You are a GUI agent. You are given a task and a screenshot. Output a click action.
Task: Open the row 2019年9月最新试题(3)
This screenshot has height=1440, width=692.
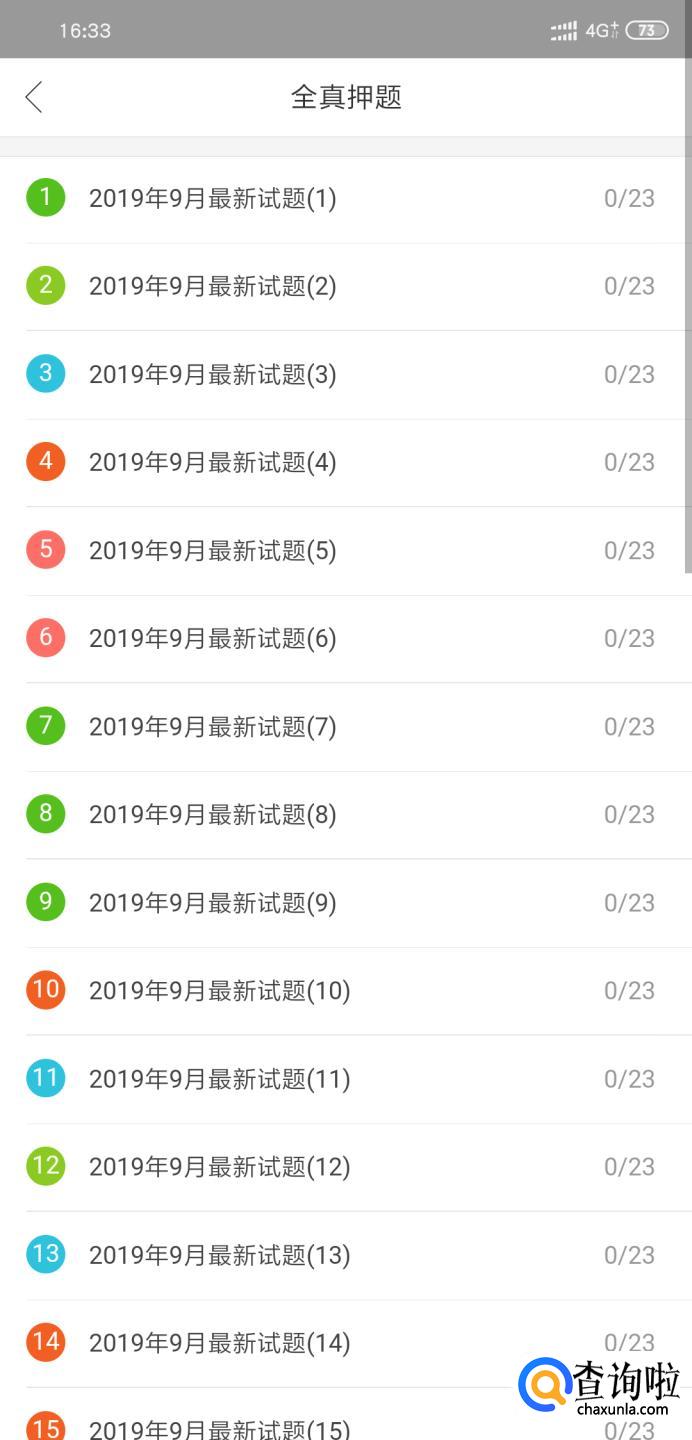click(x=212, y=375)
